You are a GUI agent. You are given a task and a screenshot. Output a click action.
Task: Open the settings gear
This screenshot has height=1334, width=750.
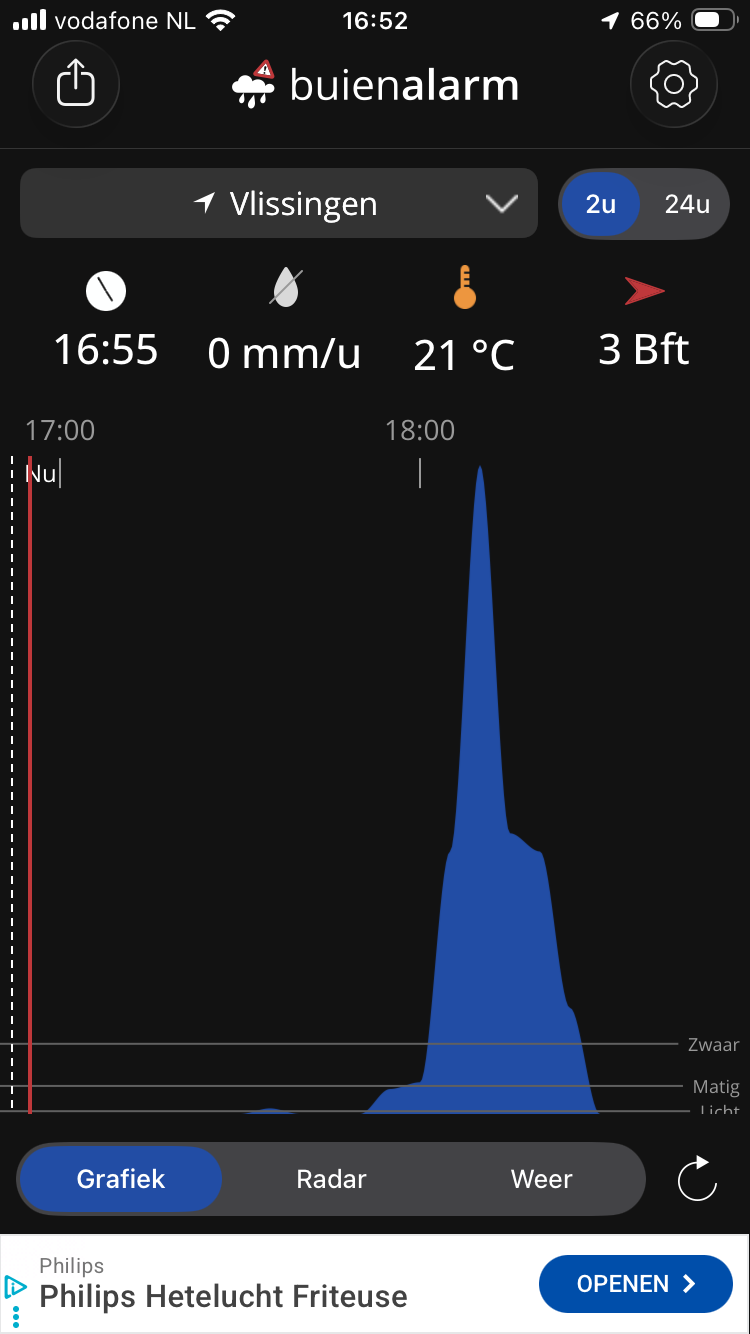point(674,84)
